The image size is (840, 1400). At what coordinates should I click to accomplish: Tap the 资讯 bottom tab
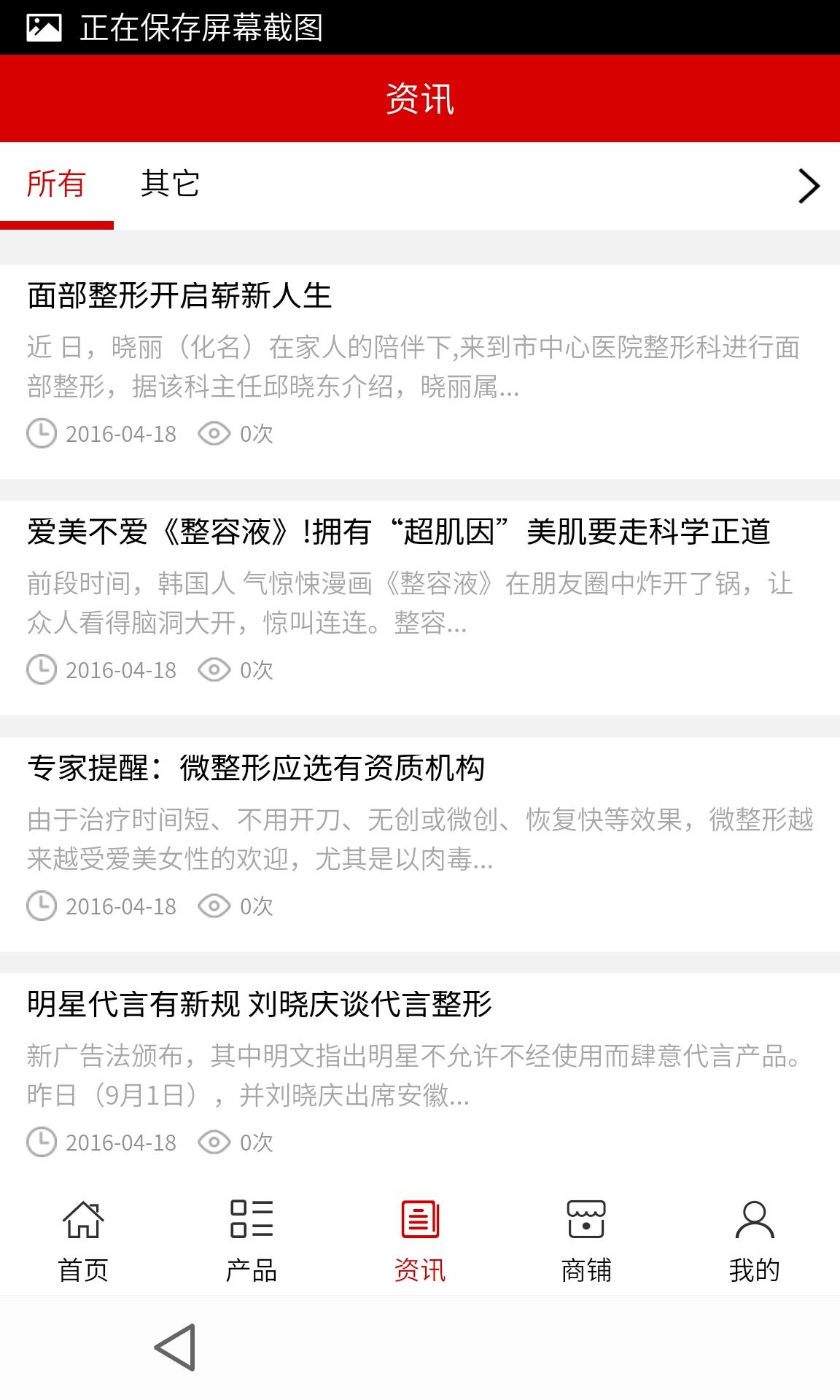coord(420,1241)
